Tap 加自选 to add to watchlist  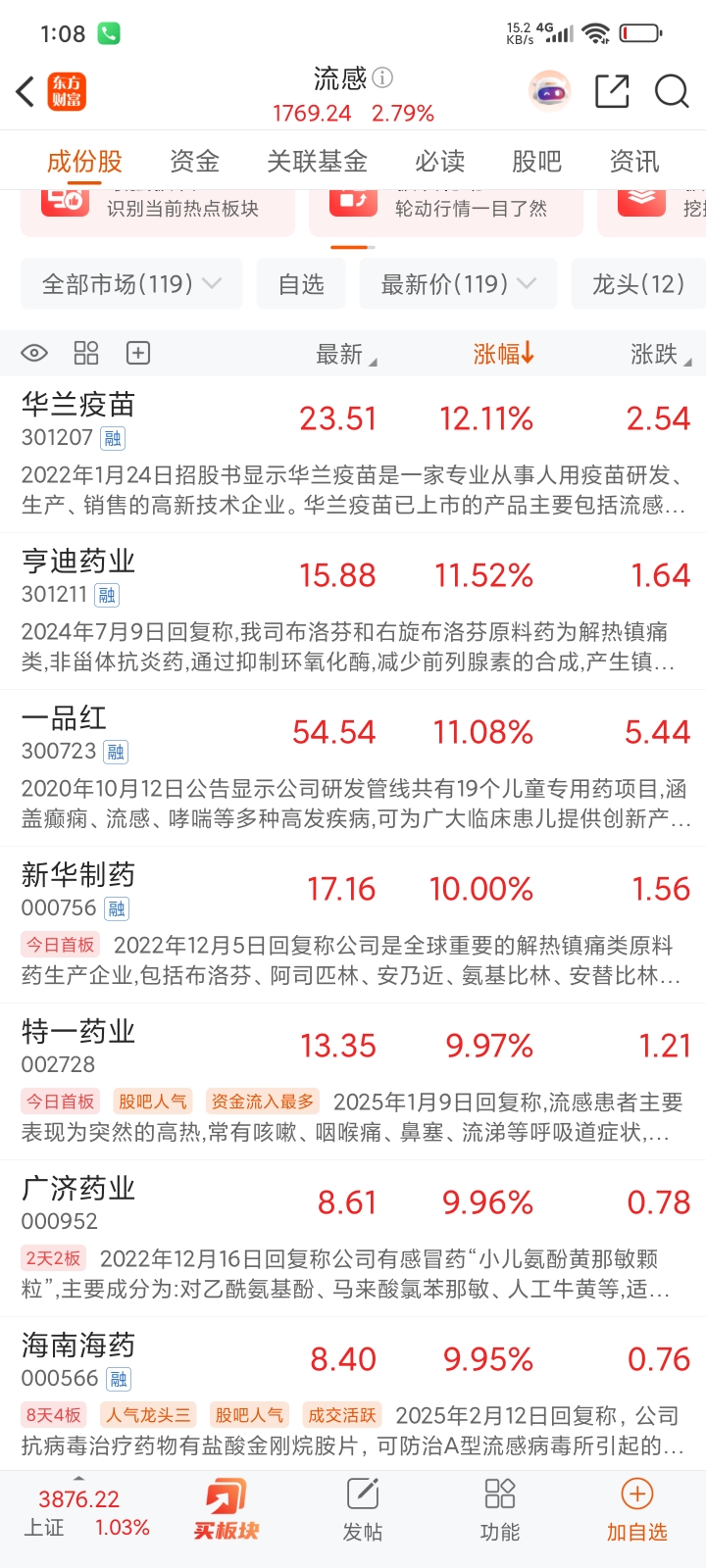(x=636, y=1510)
